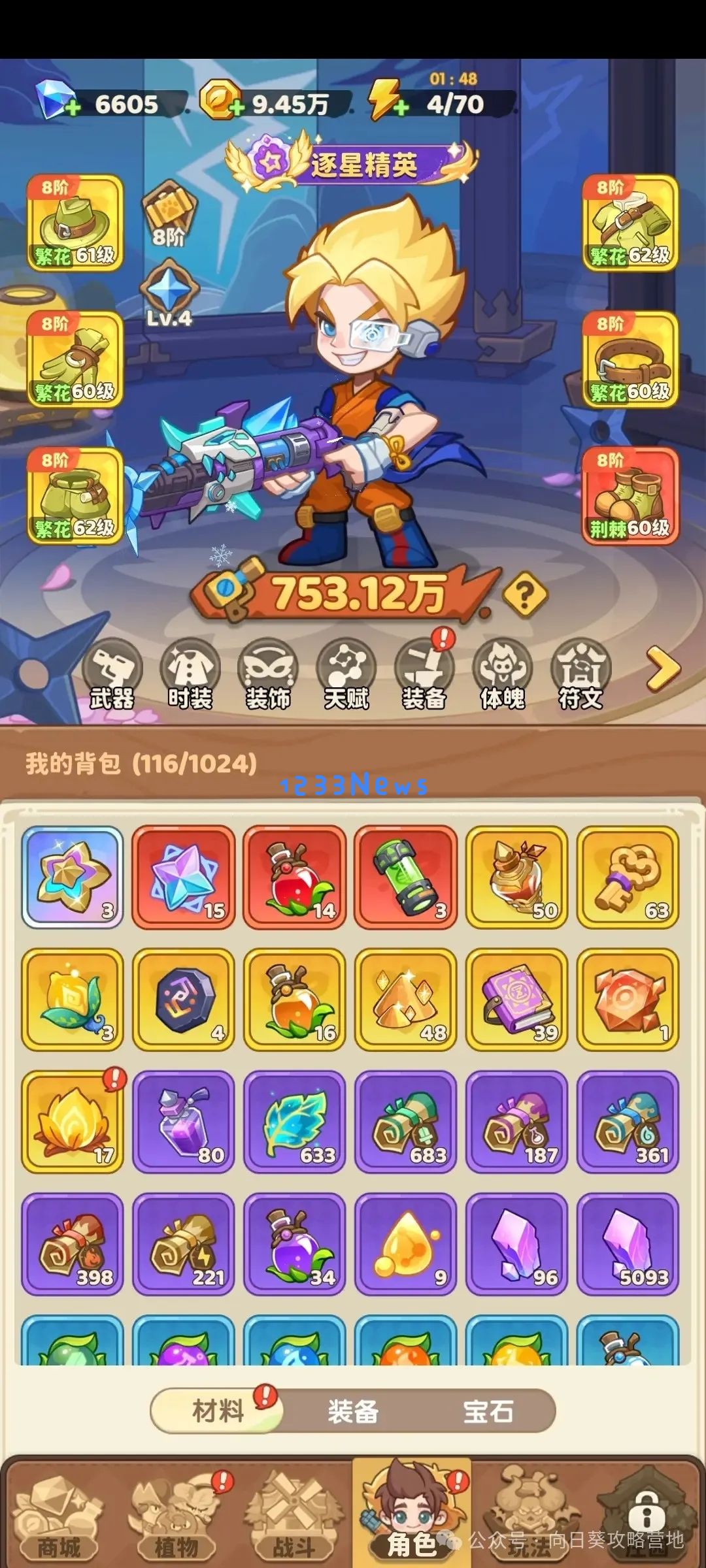Go to the 战斗 battle tab
The image size is (706, 1568).
[x=294, y=1522]
